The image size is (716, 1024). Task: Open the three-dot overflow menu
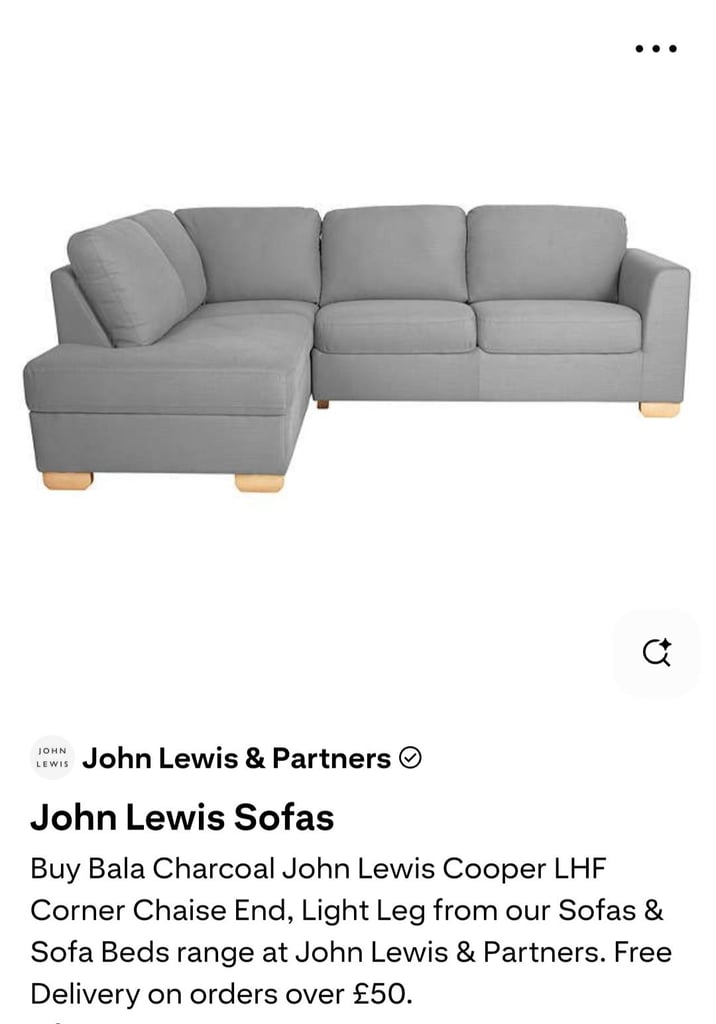[x=656, y=48]
